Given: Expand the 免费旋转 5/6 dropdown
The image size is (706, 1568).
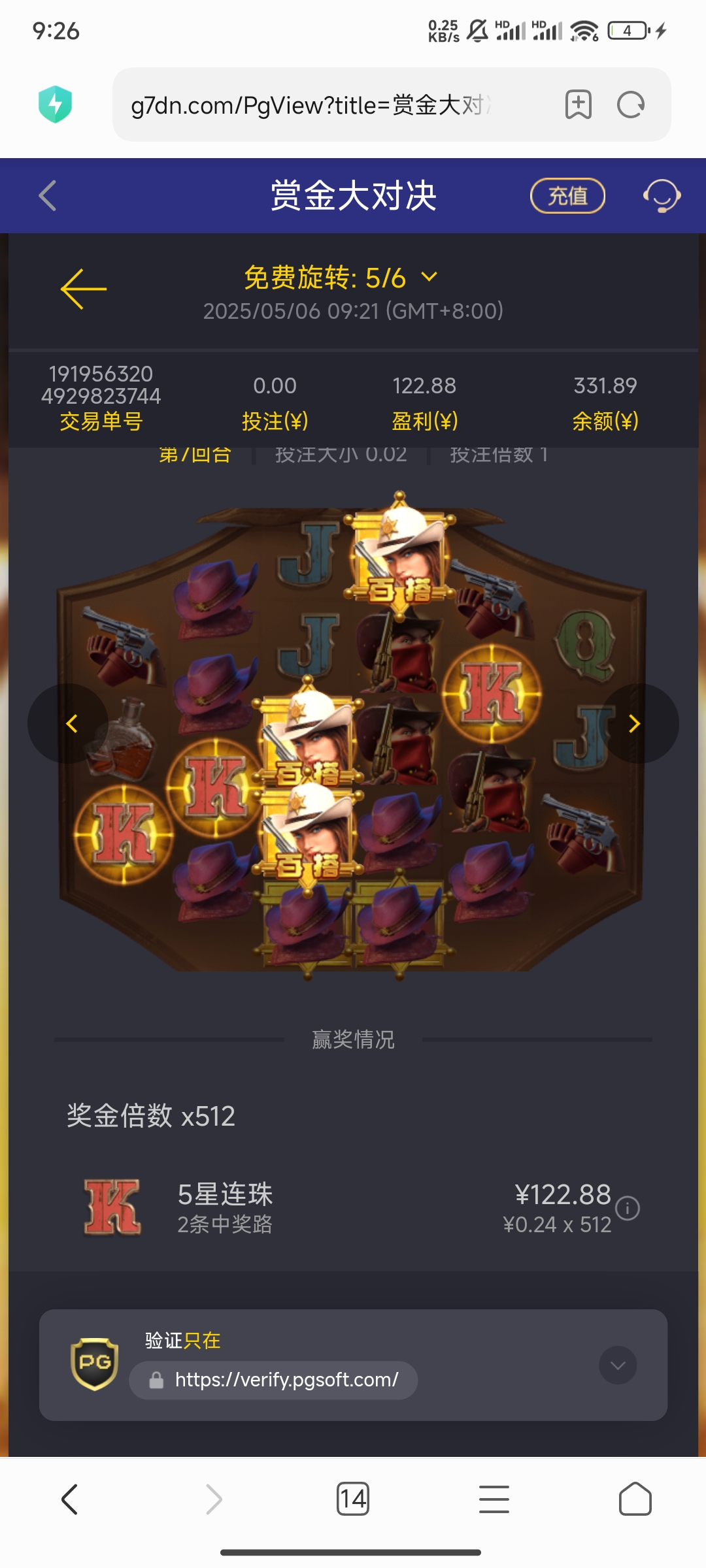Looking at the screenshot, I should pyautogui.click(x=429, y=277).
